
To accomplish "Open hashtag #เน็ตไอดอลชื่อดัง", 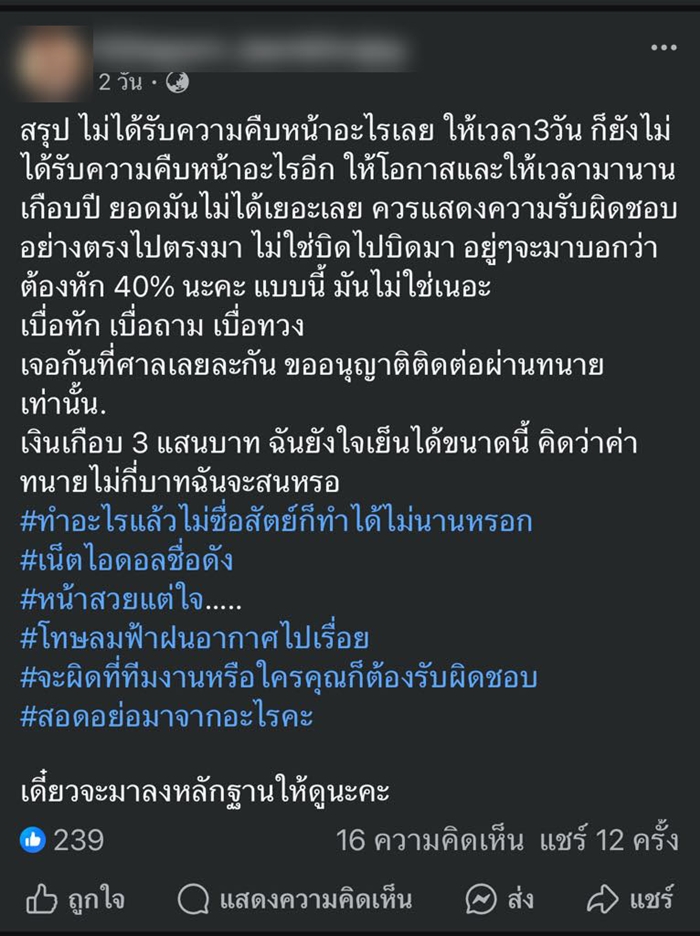I will 126,559.
